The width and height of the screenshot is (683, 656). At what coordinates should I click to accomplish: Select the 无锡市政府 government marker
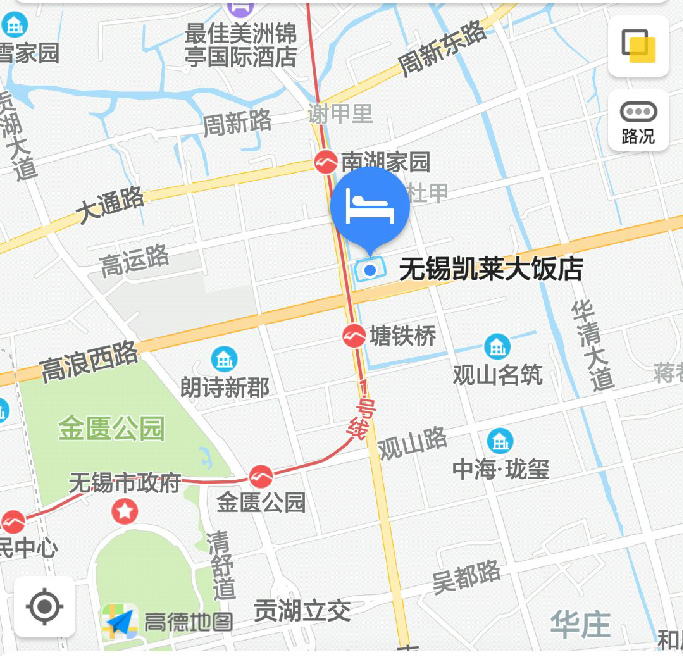coord(124,512)
